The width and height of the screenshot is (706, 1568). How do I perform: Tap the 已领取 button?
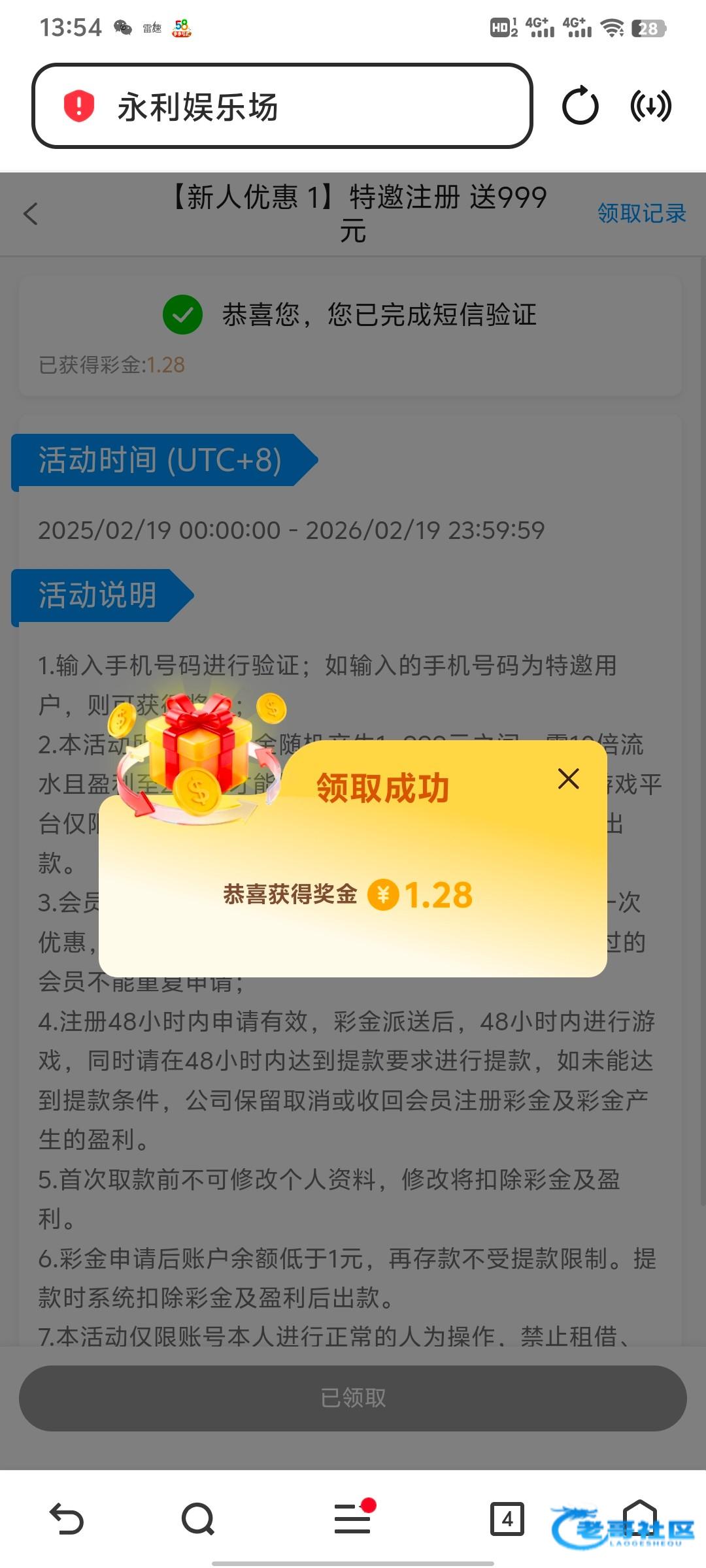pyautogui.click(x=353, y=1398)
